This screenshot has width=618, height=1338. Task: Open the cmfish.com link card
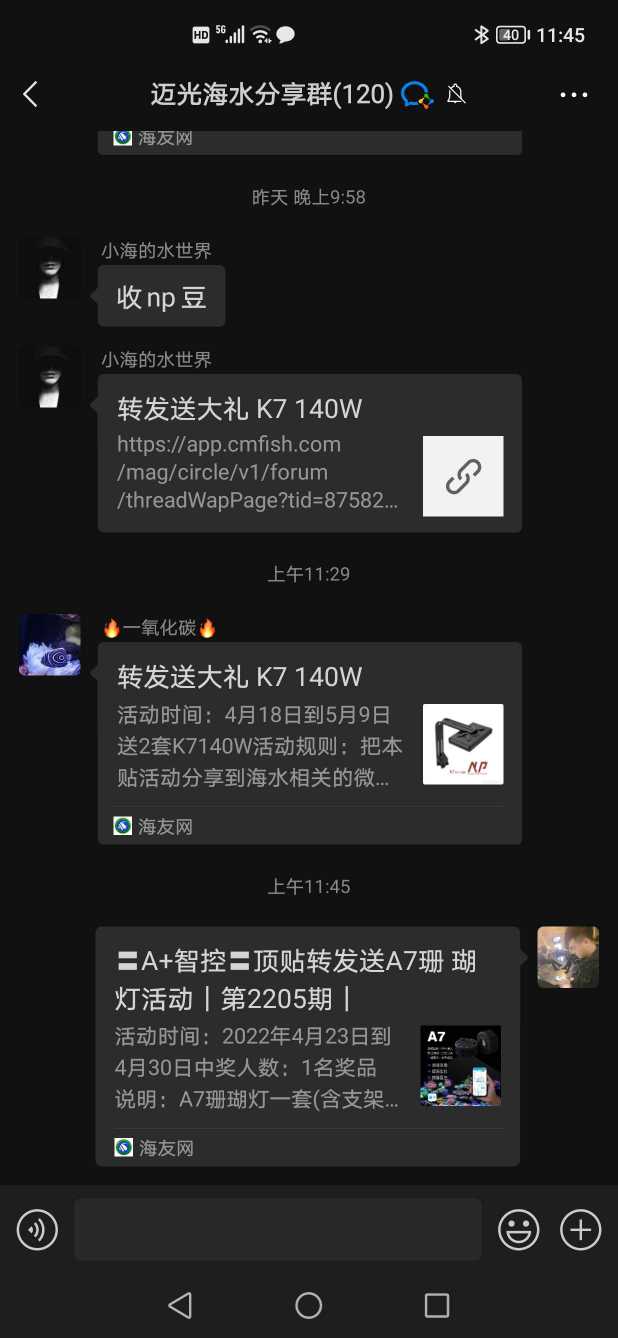309,453
